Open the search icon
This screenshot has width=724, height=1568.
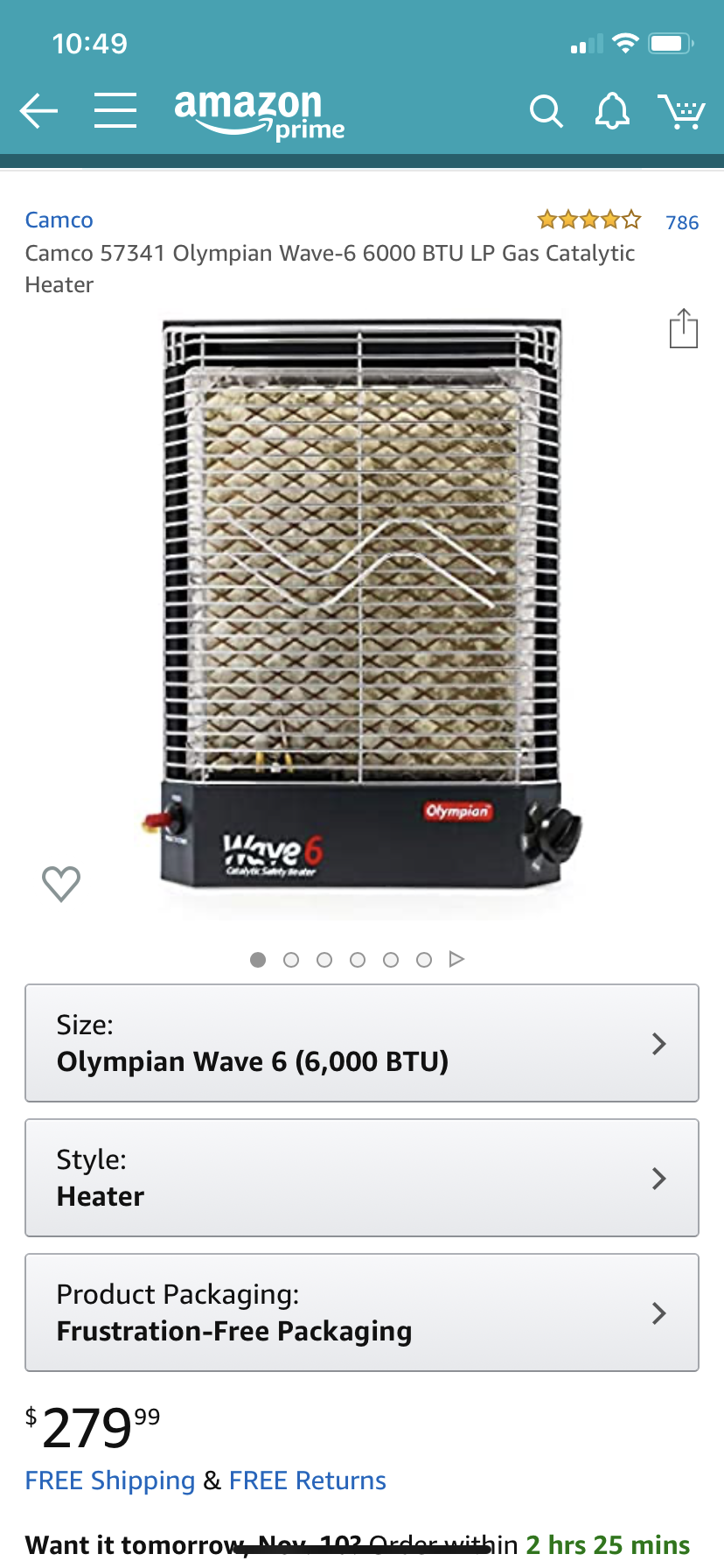click(x=546, y=112)
